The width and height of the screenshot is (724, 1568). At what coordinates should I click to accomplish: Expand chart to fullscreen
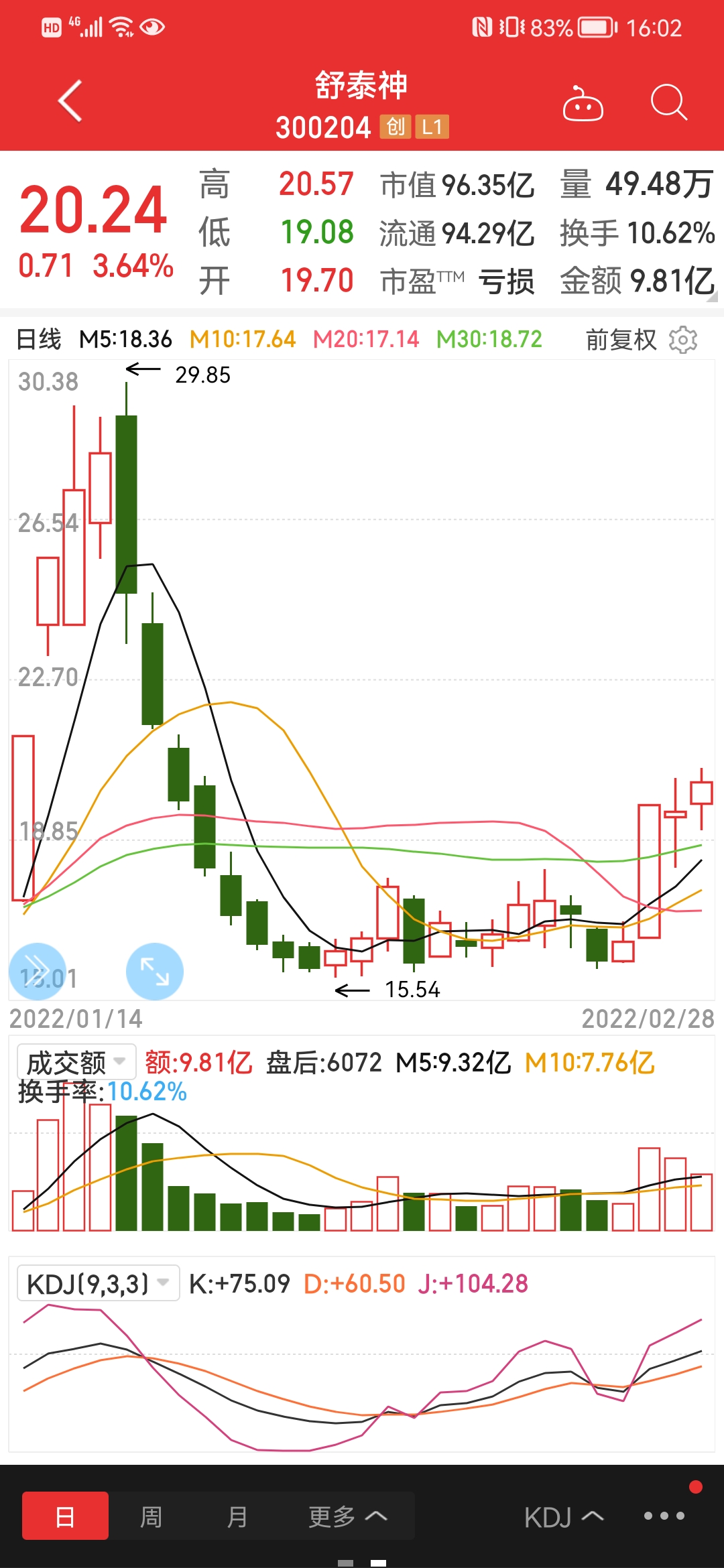tap(155, 972)
